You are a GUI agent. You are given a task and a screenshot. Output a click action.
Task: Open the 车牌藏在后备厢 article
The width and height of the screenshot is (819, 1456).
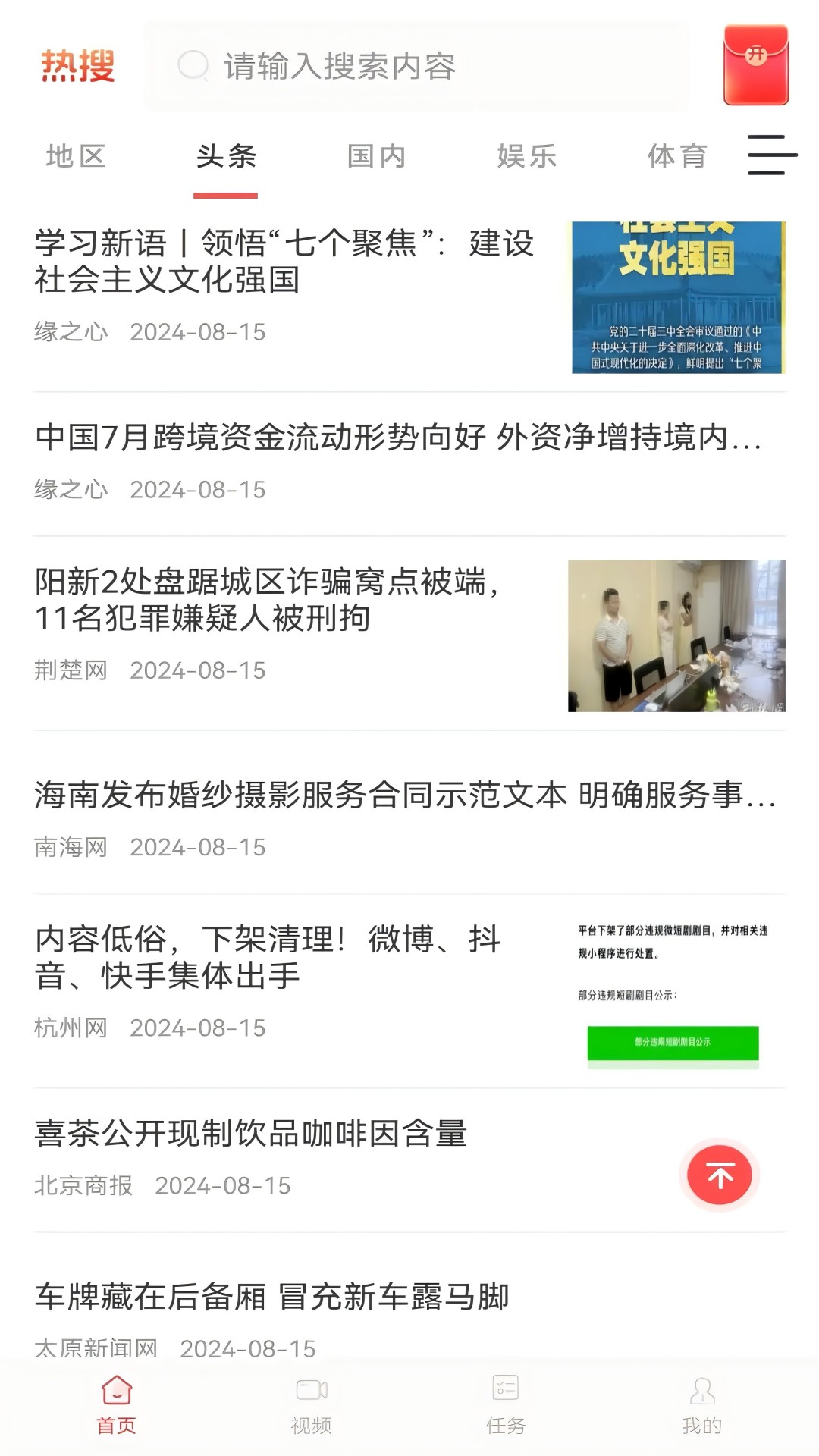[271, 1298]
